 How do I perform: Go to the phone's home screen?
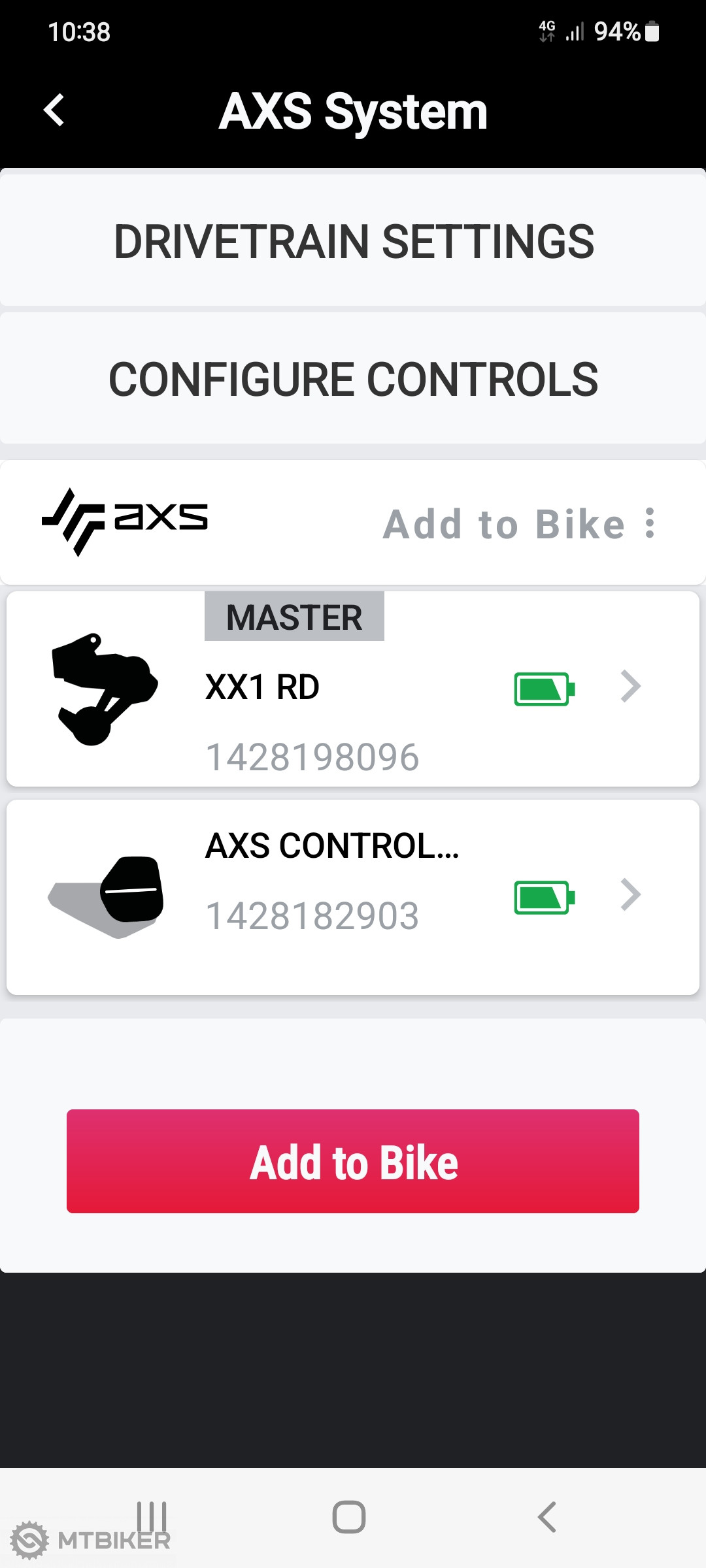tap(349, 1516)
